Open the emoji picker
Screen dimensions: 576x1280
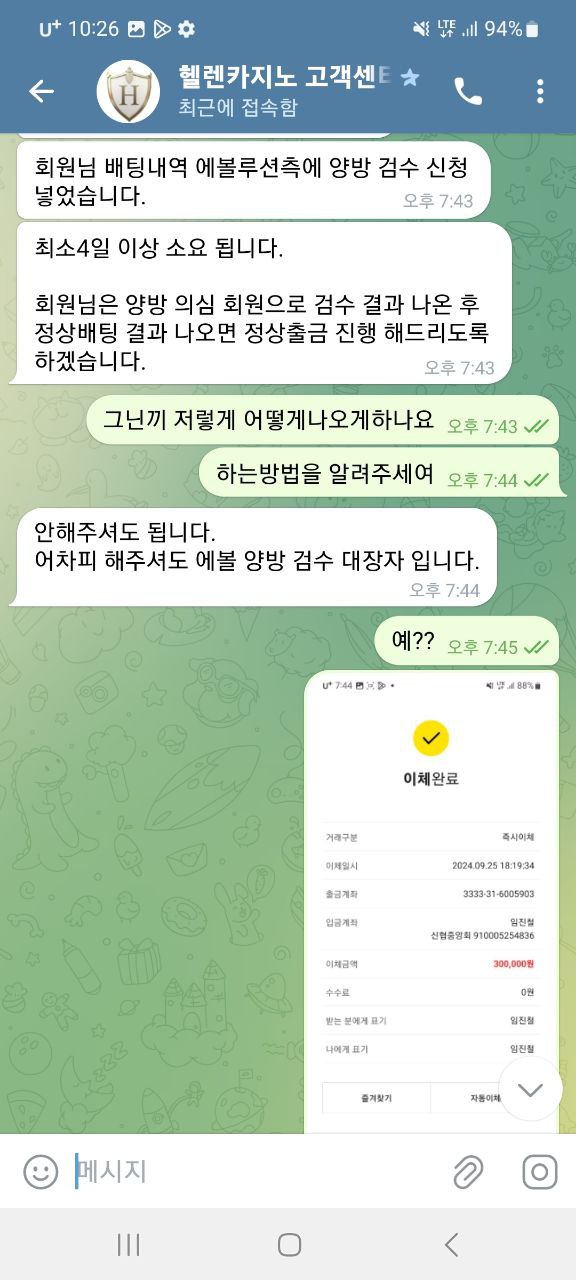[41, 1171]
